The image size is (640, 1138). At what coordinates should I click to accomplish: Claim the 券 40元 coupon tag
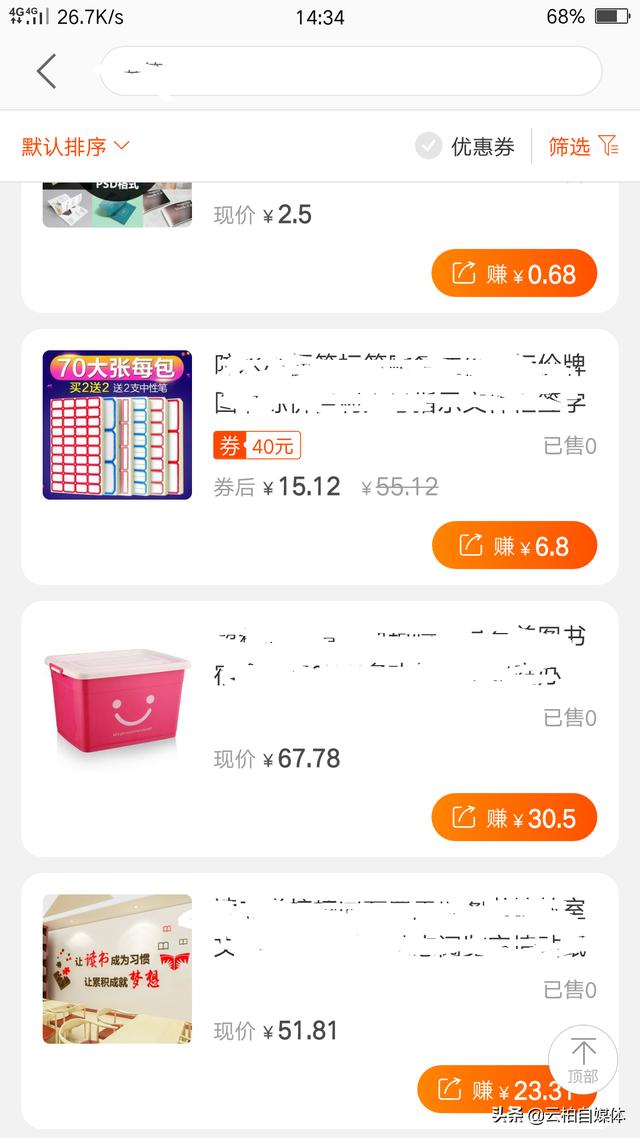(x=257, y=446)
